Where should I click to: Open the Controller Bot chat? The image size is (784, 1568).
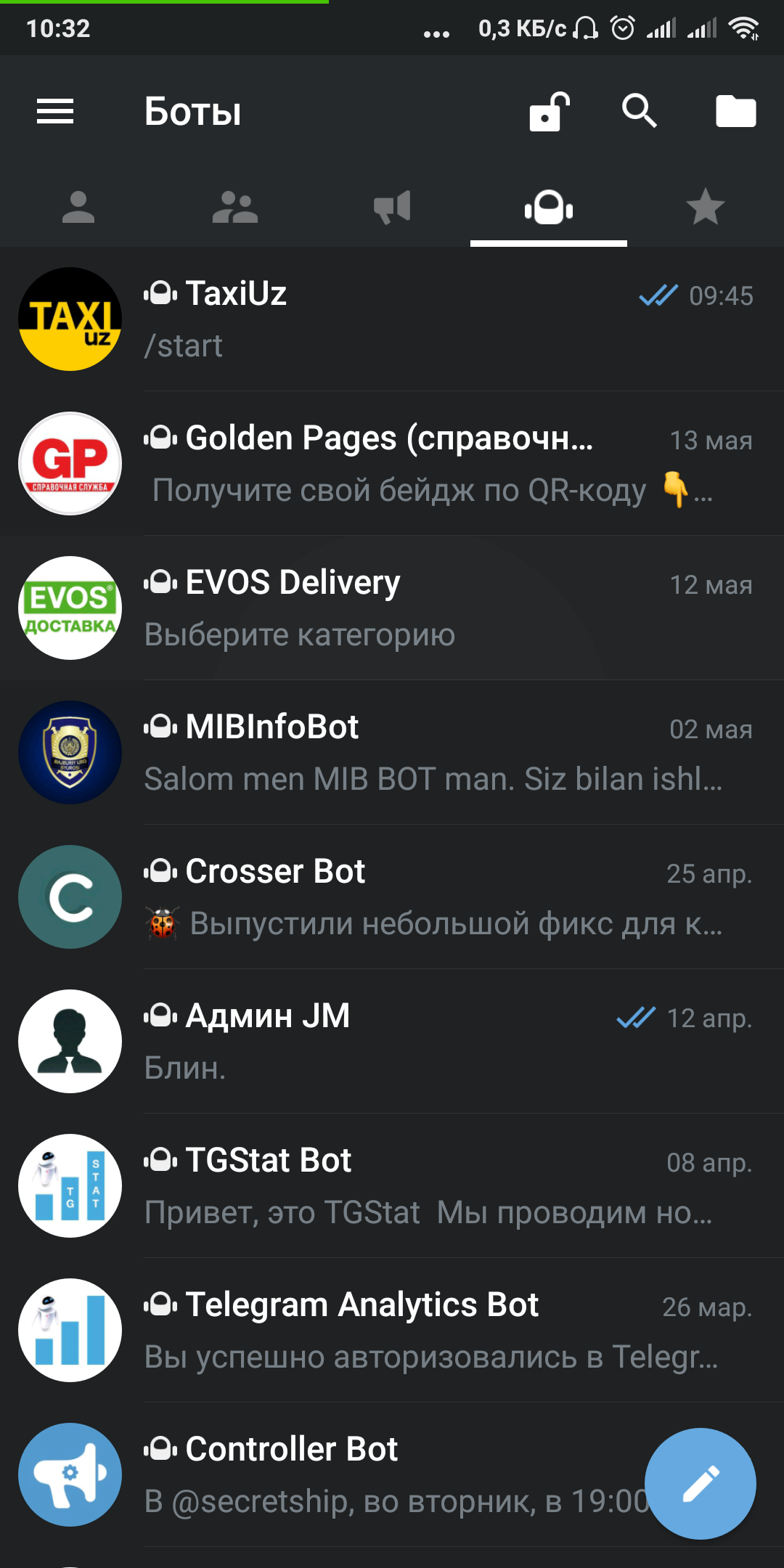pyautogui.click(x=319, y=1475)
